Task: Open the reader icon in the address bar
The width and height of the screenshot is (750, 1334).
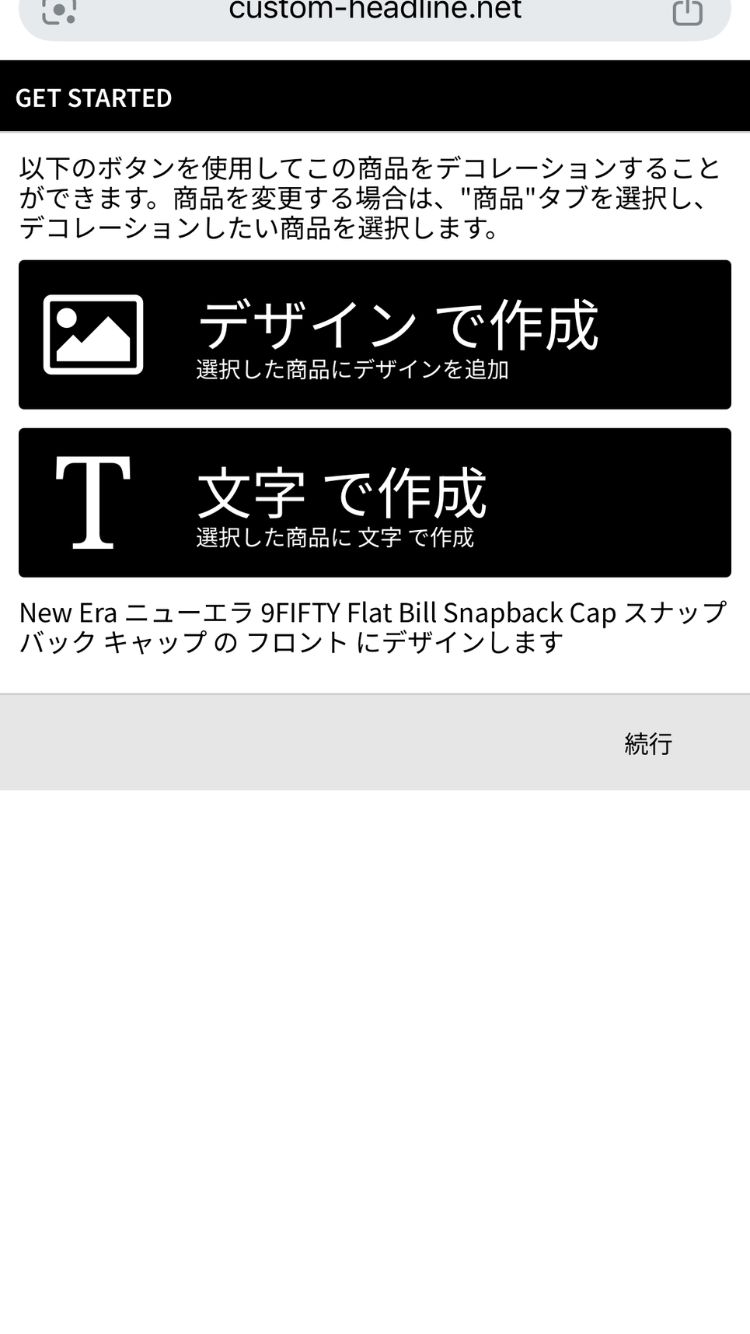Action: (59, 12)
